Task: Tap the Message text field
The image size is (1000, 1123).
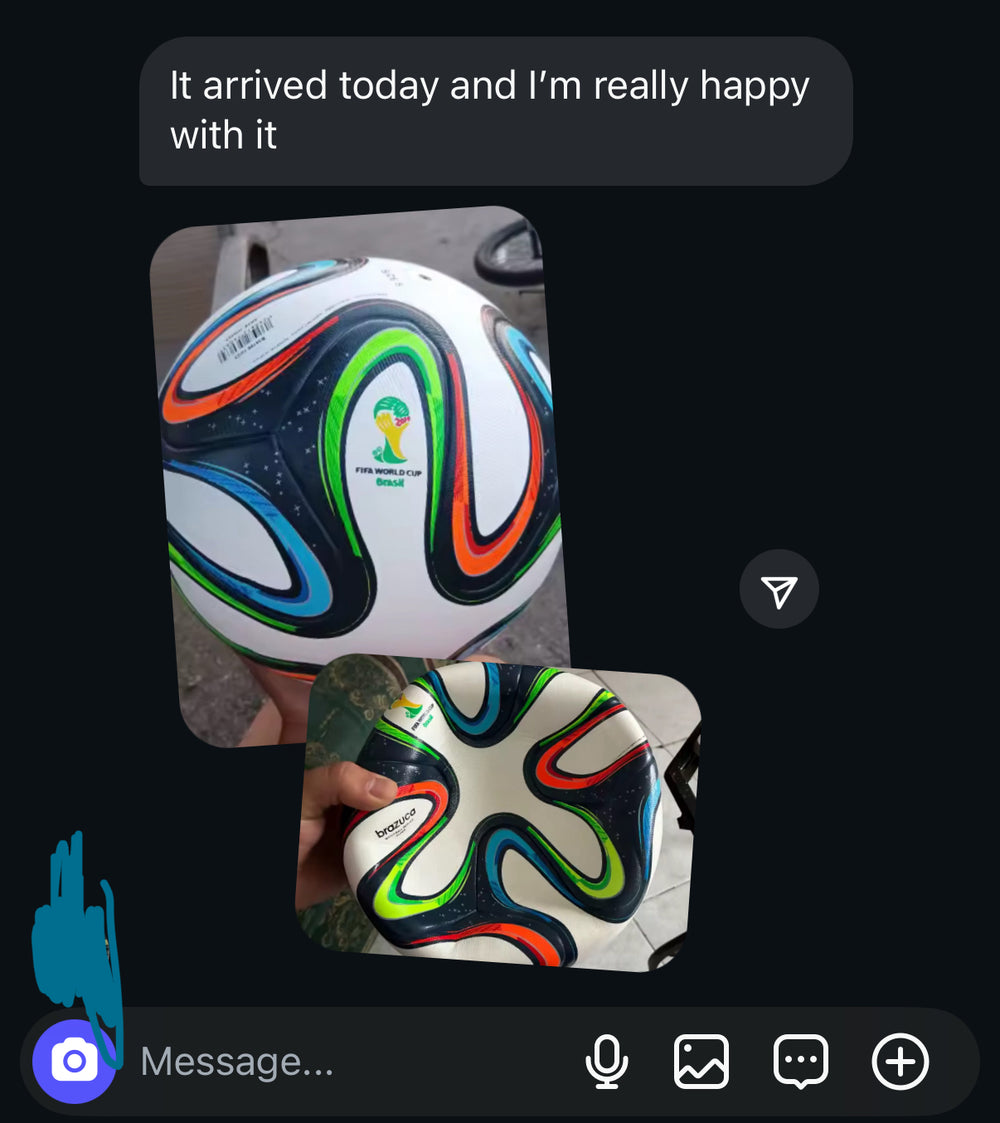Action: point(340,1062)
